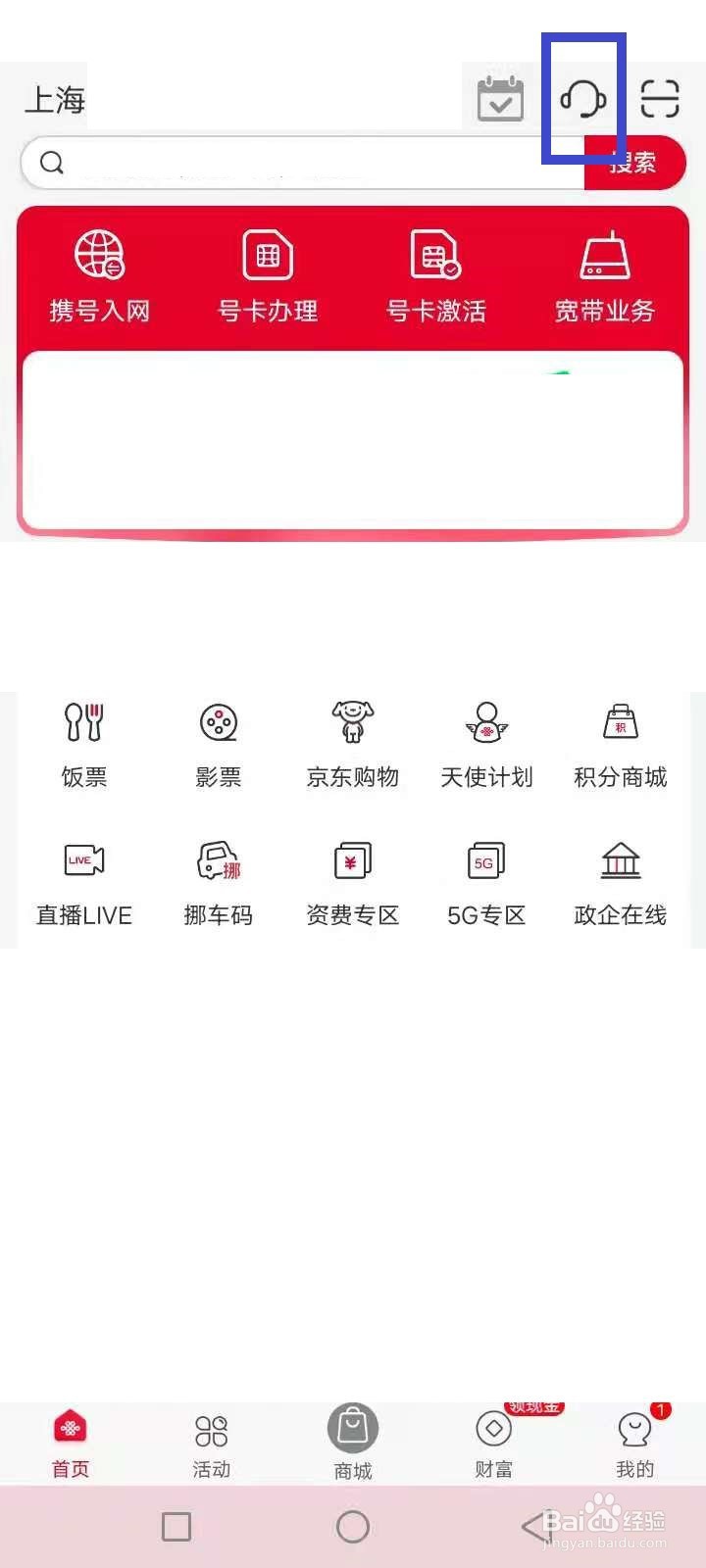Select the city 上海 to change location
The height and width of the screenshot is (1568, 706).
point(54,99)
